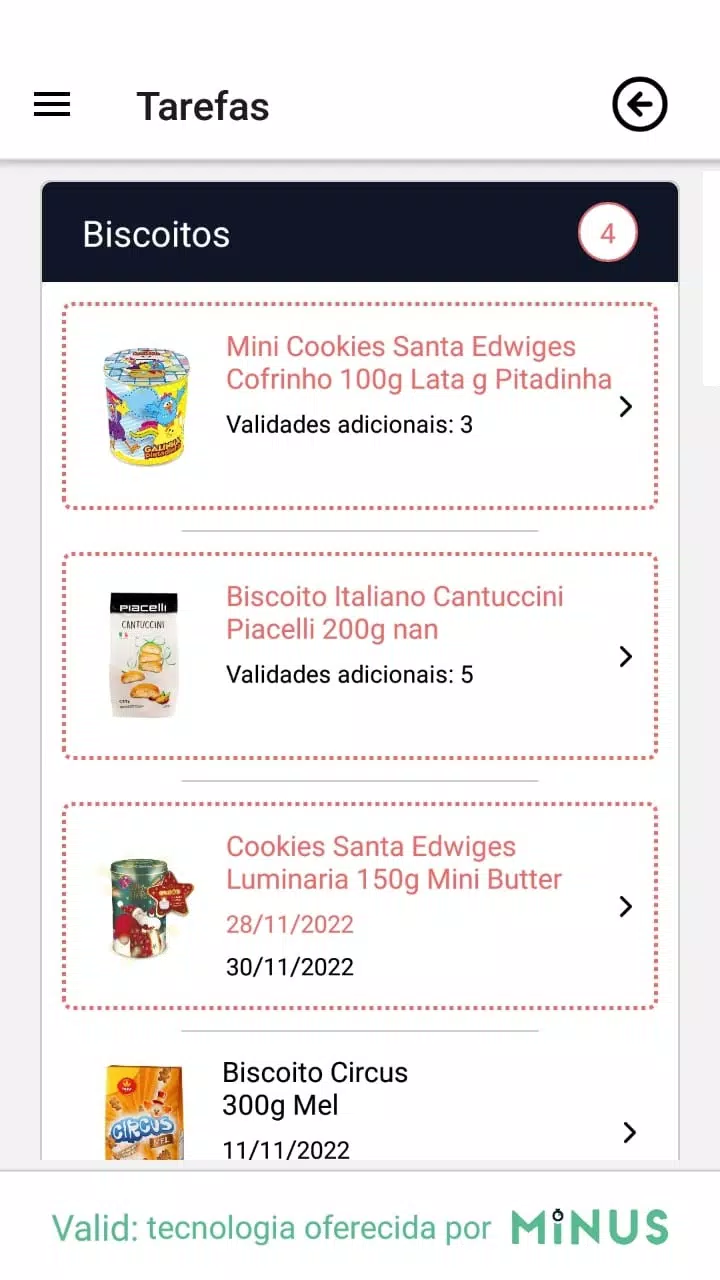720x1280 pixels.
Task: Open Mini Cookies Santa Edwiges Cofrinho item
Action: pyautogui.click(x=360, y=406)
